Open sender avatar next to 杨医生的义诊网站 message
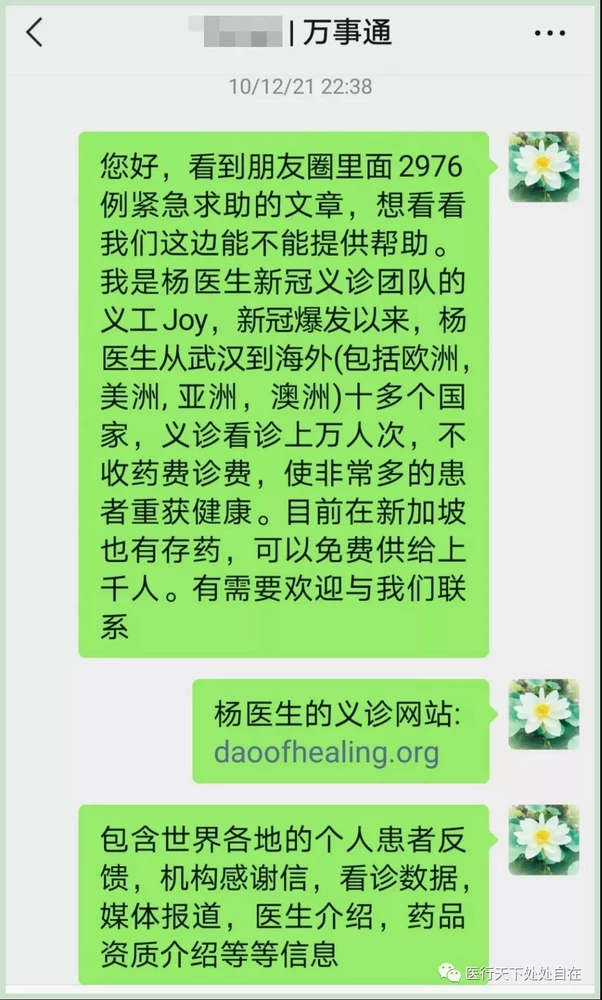This screenshot has width=602, height=1000. tap(543, 714)
